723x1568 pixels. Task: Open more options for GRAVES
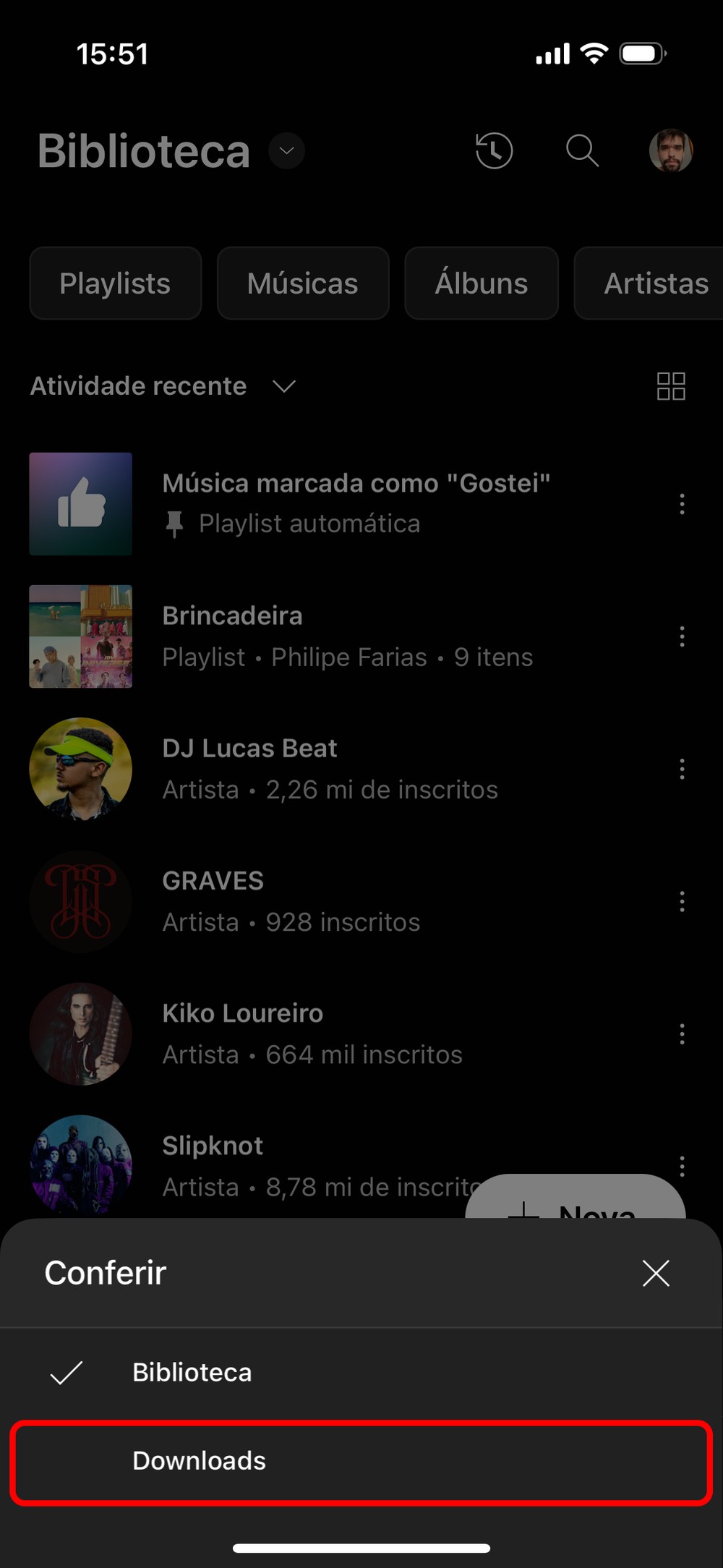pos(682,901)
